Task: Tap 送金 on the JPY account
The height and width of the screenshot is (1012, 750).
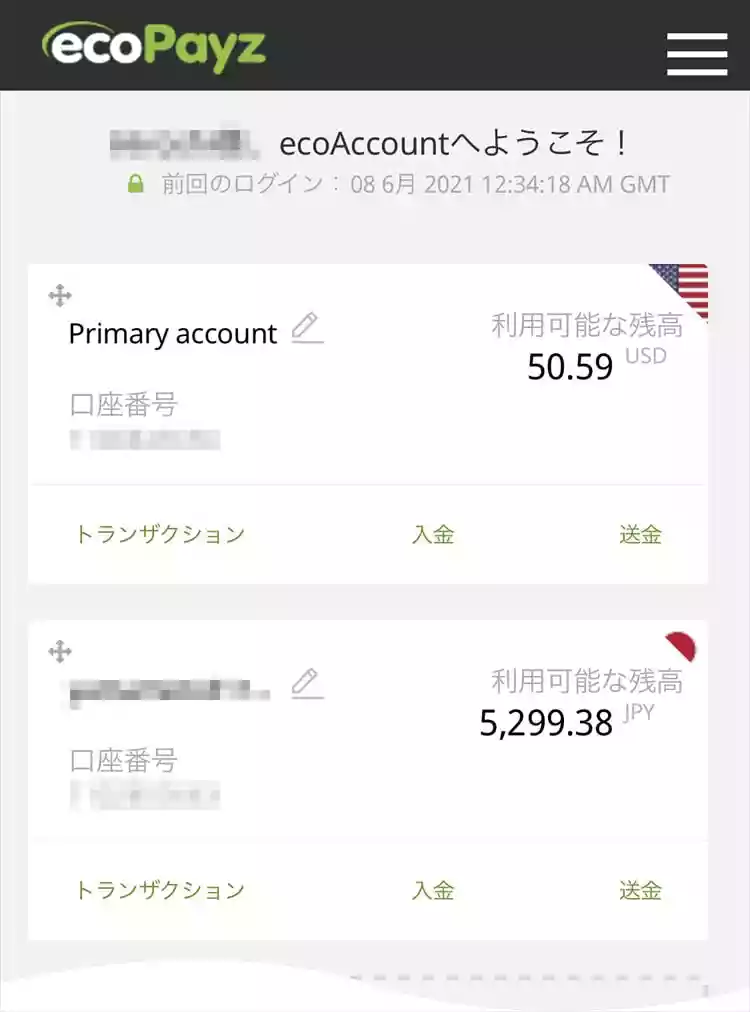Action: (640, 890)
